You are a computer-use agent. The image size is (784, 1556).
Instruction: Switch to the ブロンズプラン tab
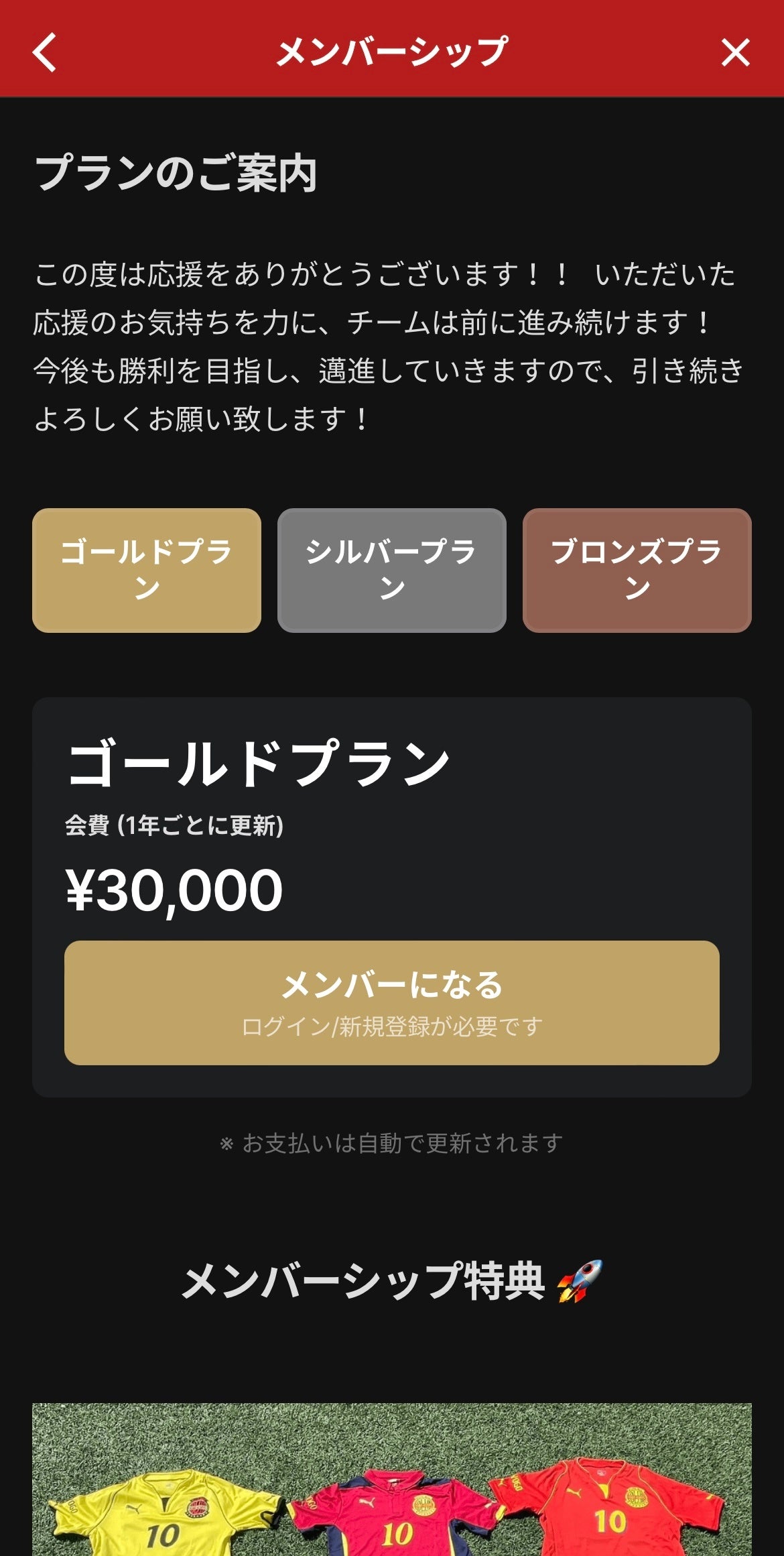click(x=637, y=571)
